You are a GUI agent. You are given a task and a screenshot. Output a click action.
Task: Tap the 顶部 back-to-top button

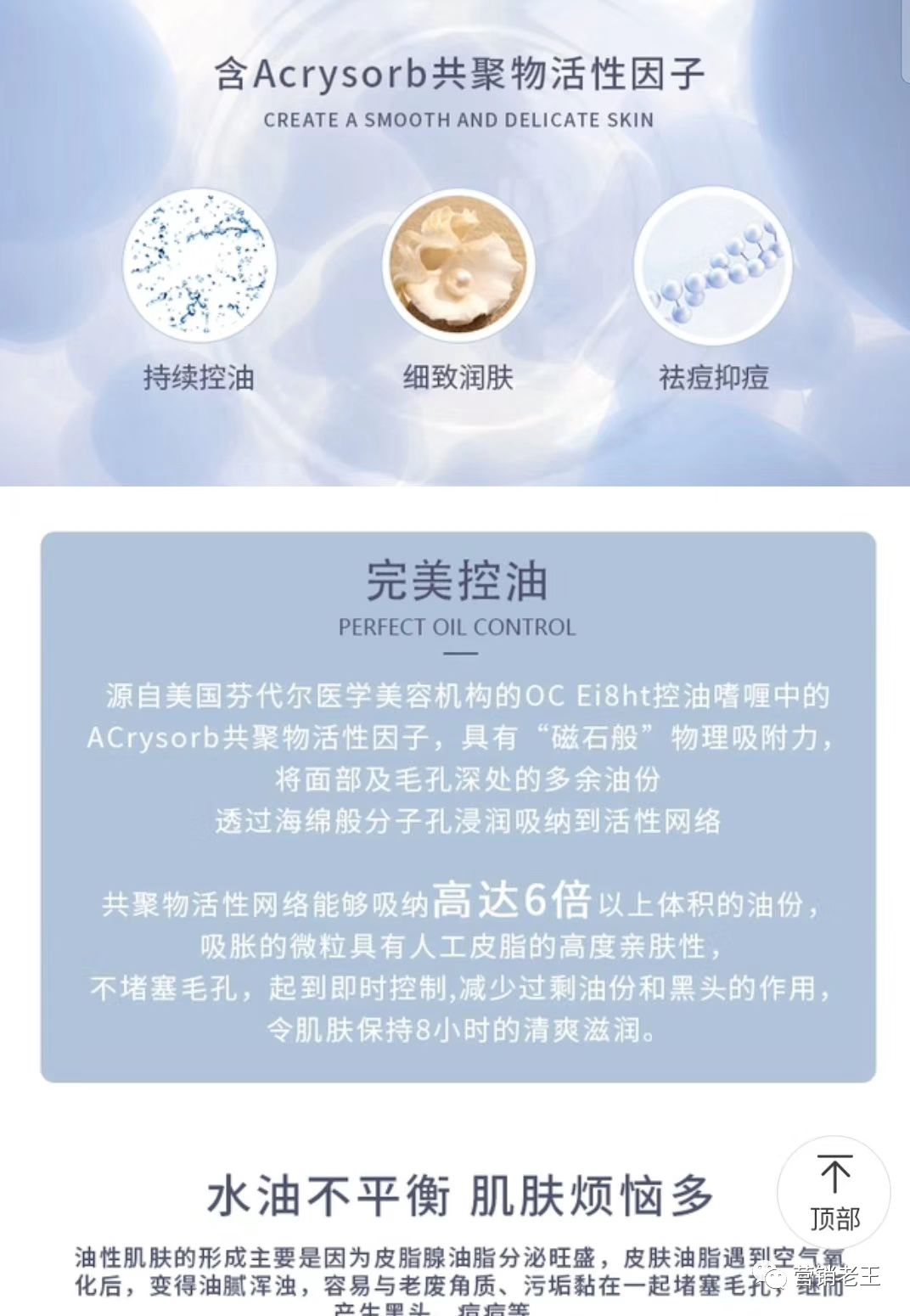coord(834,1193)
